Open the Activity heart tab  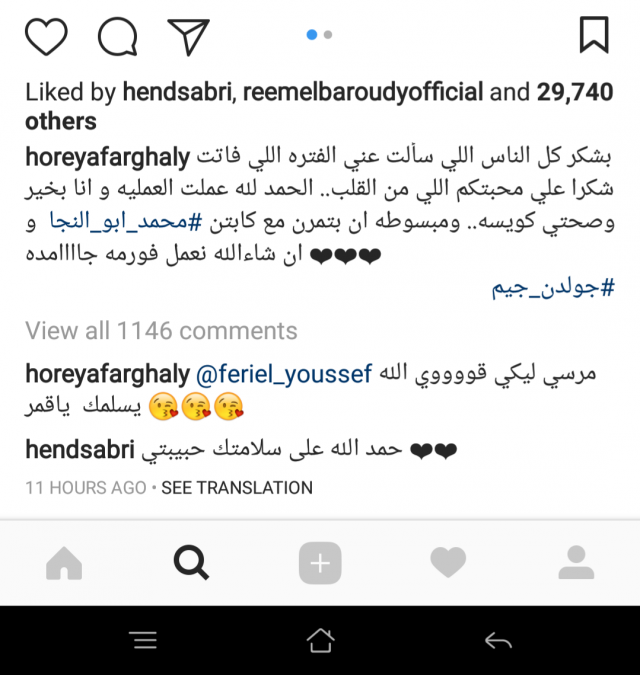tap(448, 563)
